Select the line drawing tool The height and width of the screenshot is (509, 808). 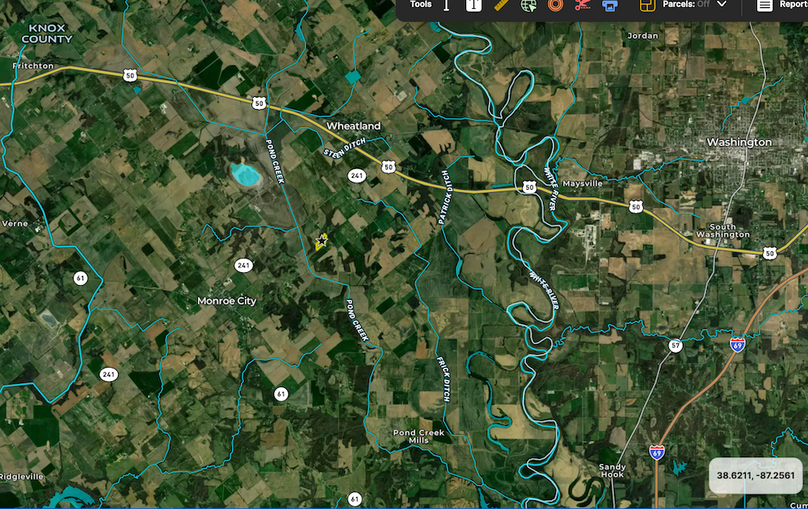[x=447, y=5]
